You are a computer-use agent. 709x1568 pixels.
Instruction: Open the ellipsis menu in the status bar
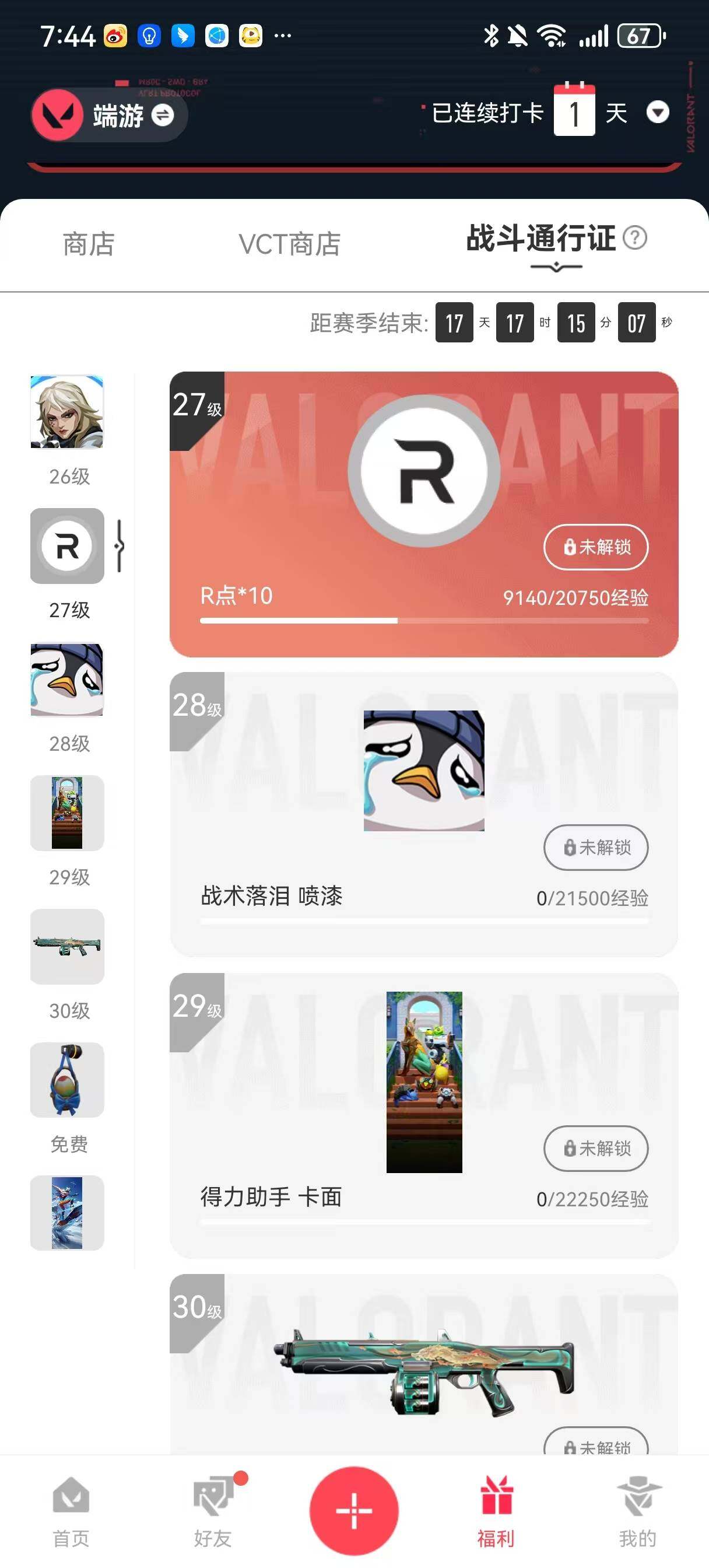click(x=283, y=37)
